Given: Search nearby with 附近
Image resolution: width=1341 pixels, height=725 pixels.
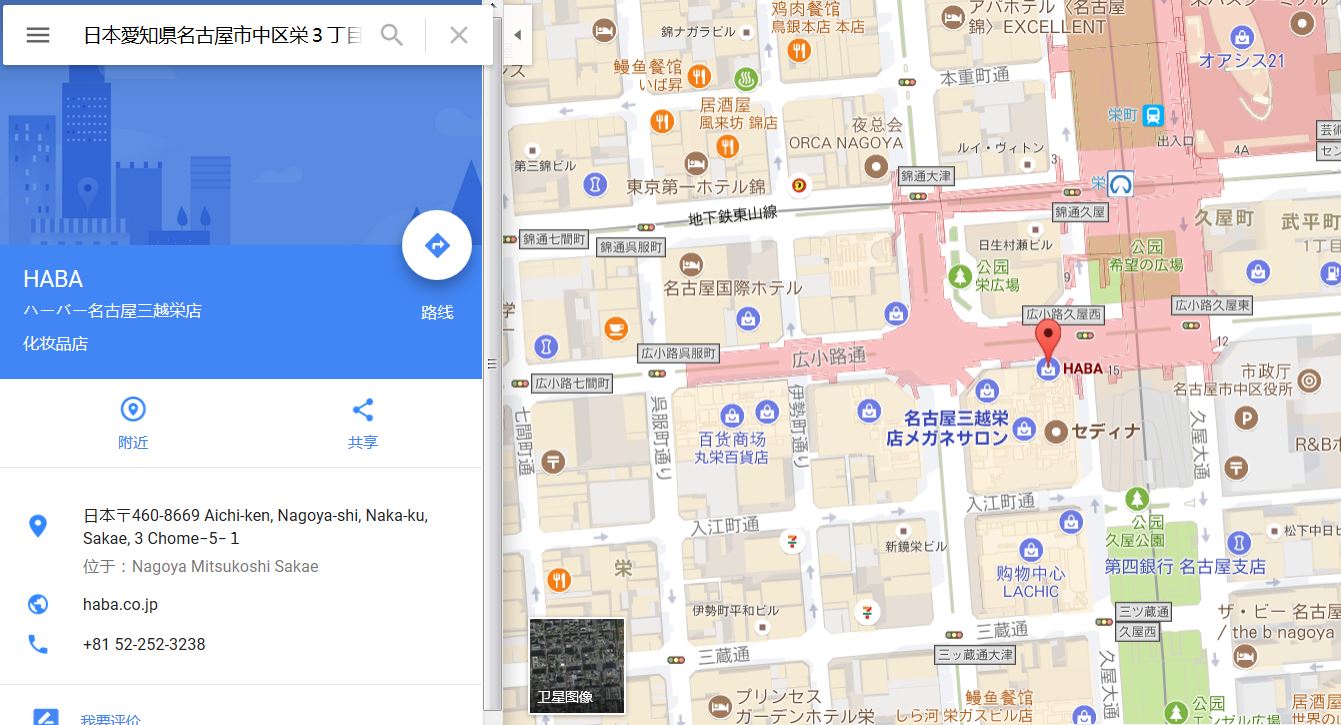Looking at the screenshot, I should (x=133, y=422).
